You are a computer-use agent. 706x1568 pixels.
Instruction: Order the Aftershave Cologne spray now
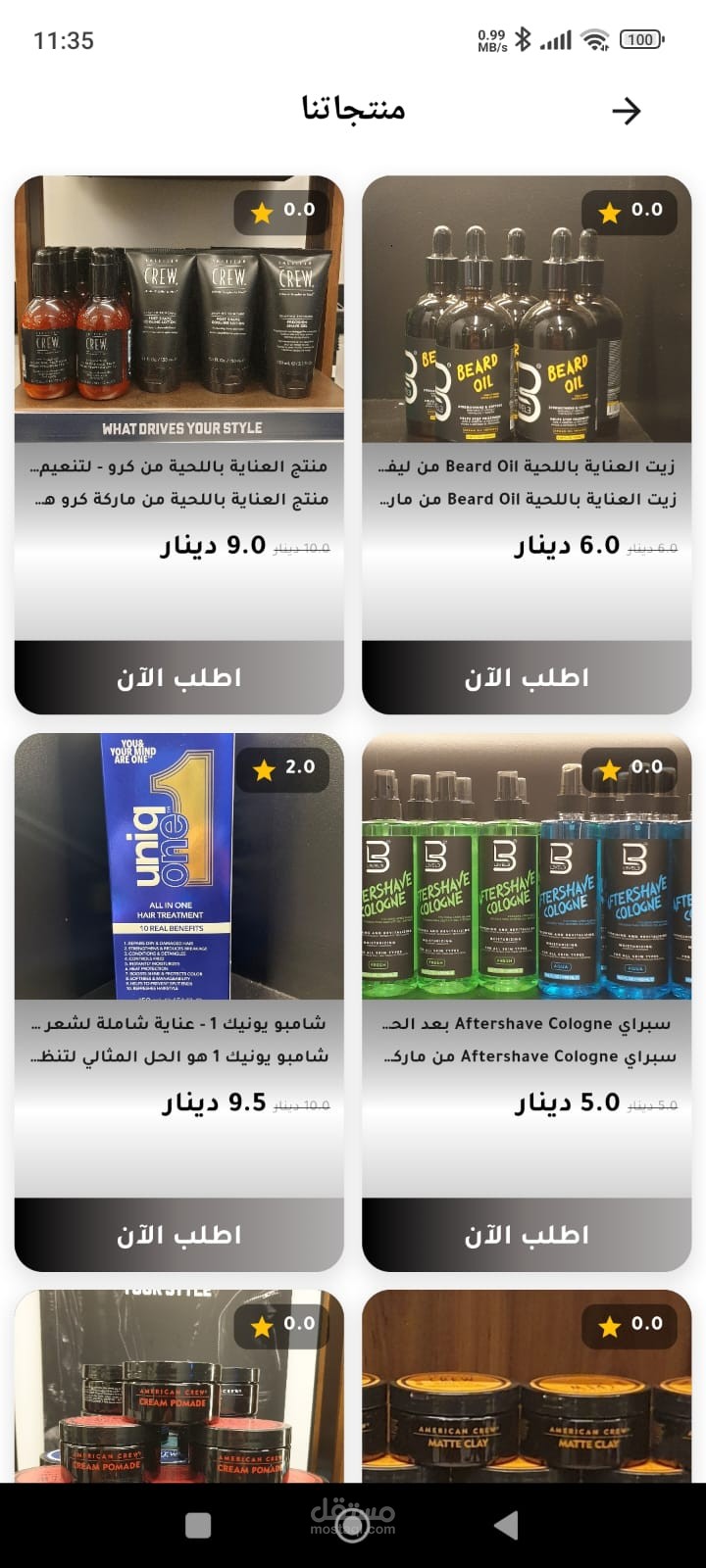[x=527, y=1235]
